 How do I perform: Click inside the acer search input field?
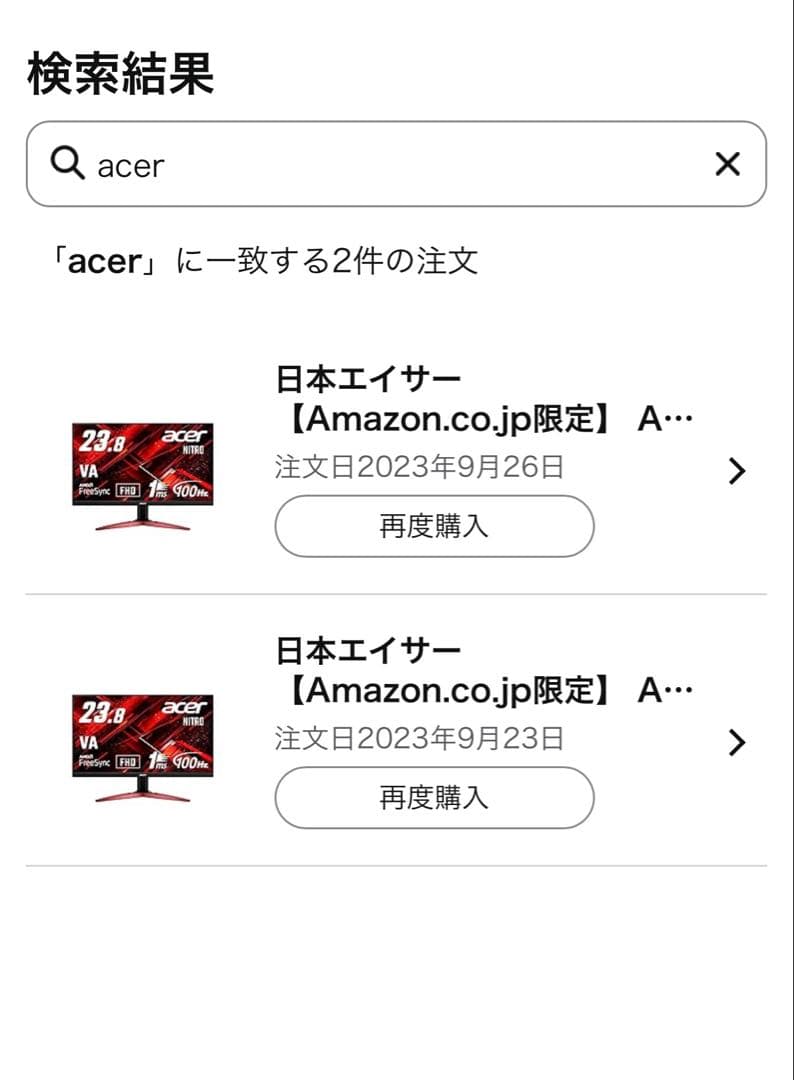point(300,165)
